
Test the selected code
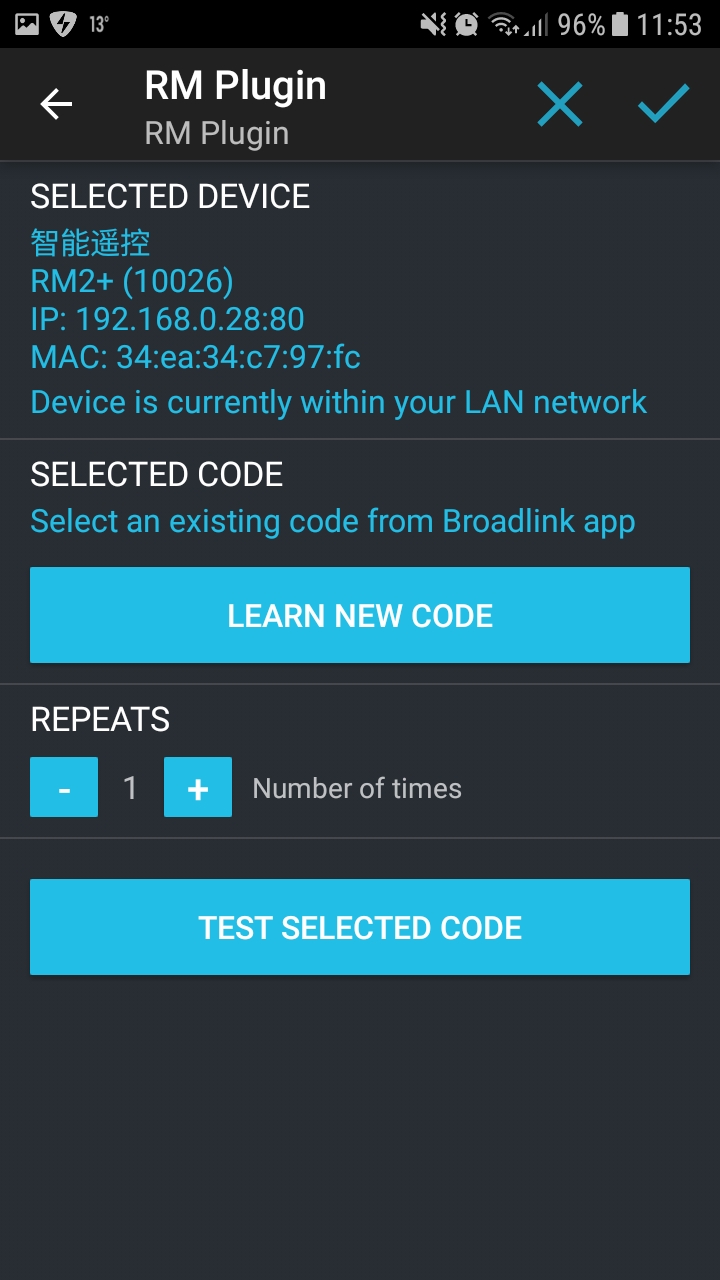[360, 927]
